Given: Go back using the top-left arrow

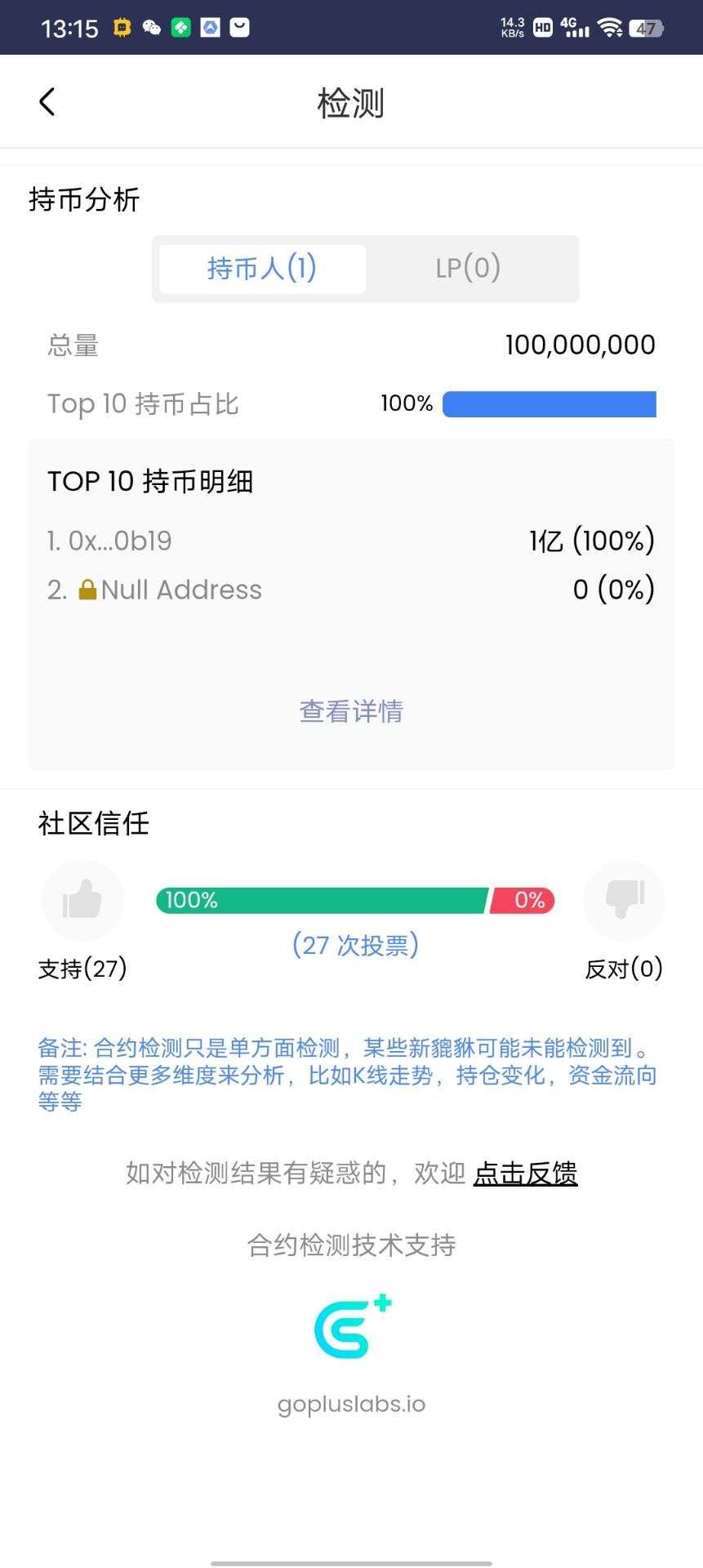Looking at the screenshot, I should 47,102.
